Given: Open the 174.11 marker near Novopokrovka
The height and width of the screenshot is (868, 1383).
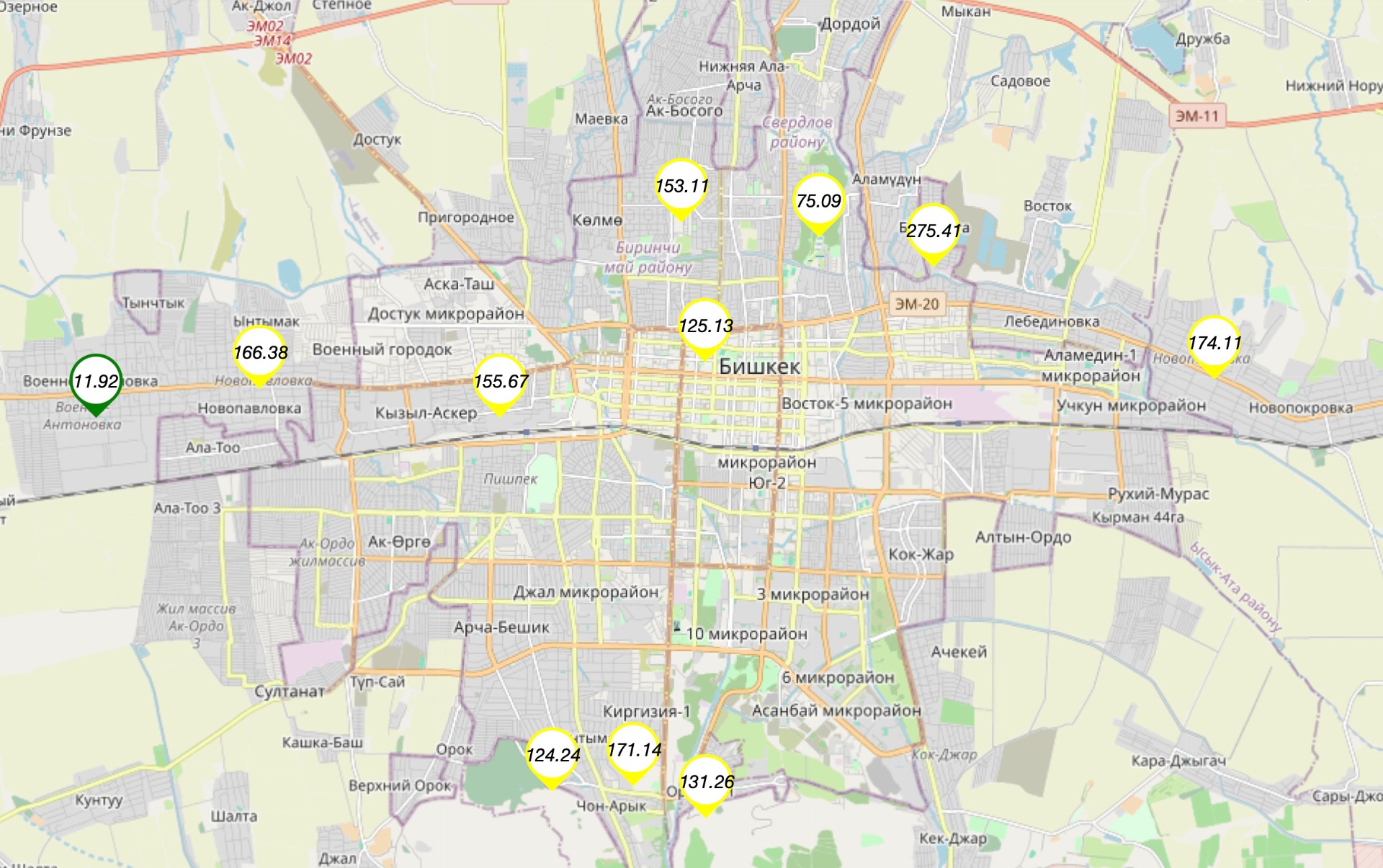Looking at the screenshot, I should (x=1214, y=343).
